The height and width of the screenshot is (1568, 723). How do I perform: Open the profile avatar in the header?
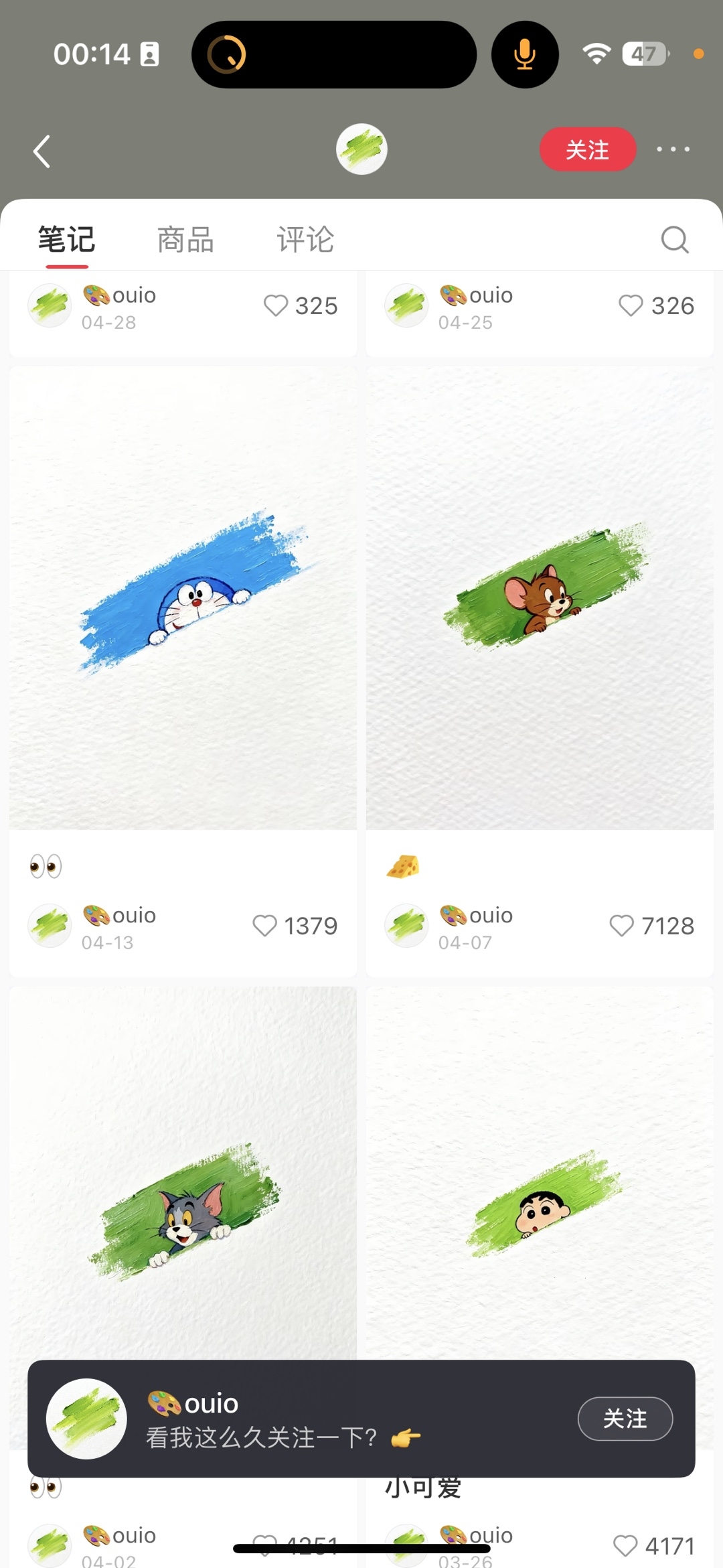(x=361, y=149)
